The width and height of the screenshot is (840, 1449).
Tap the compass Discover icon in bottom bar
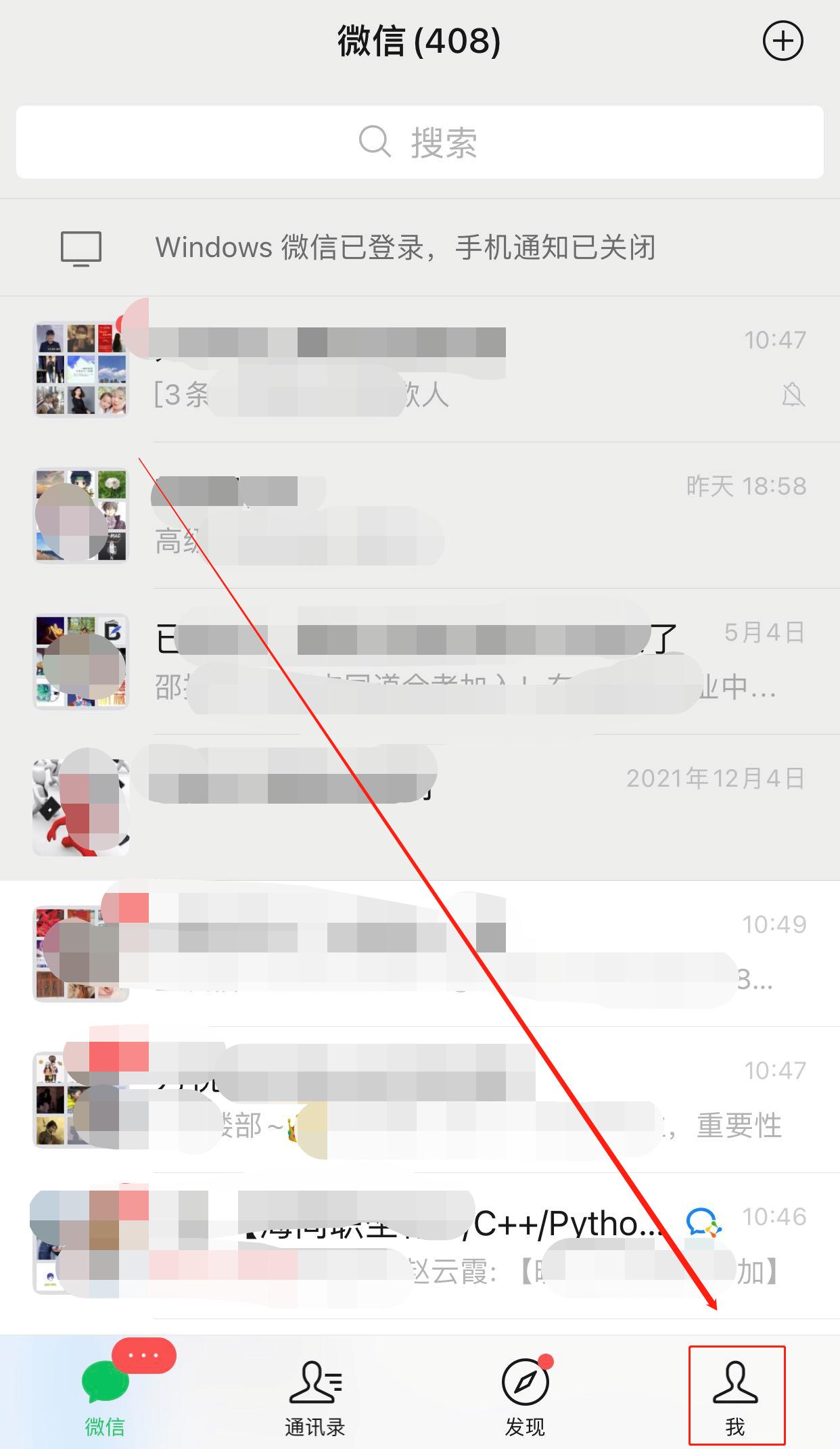(x=525, y=1381)
